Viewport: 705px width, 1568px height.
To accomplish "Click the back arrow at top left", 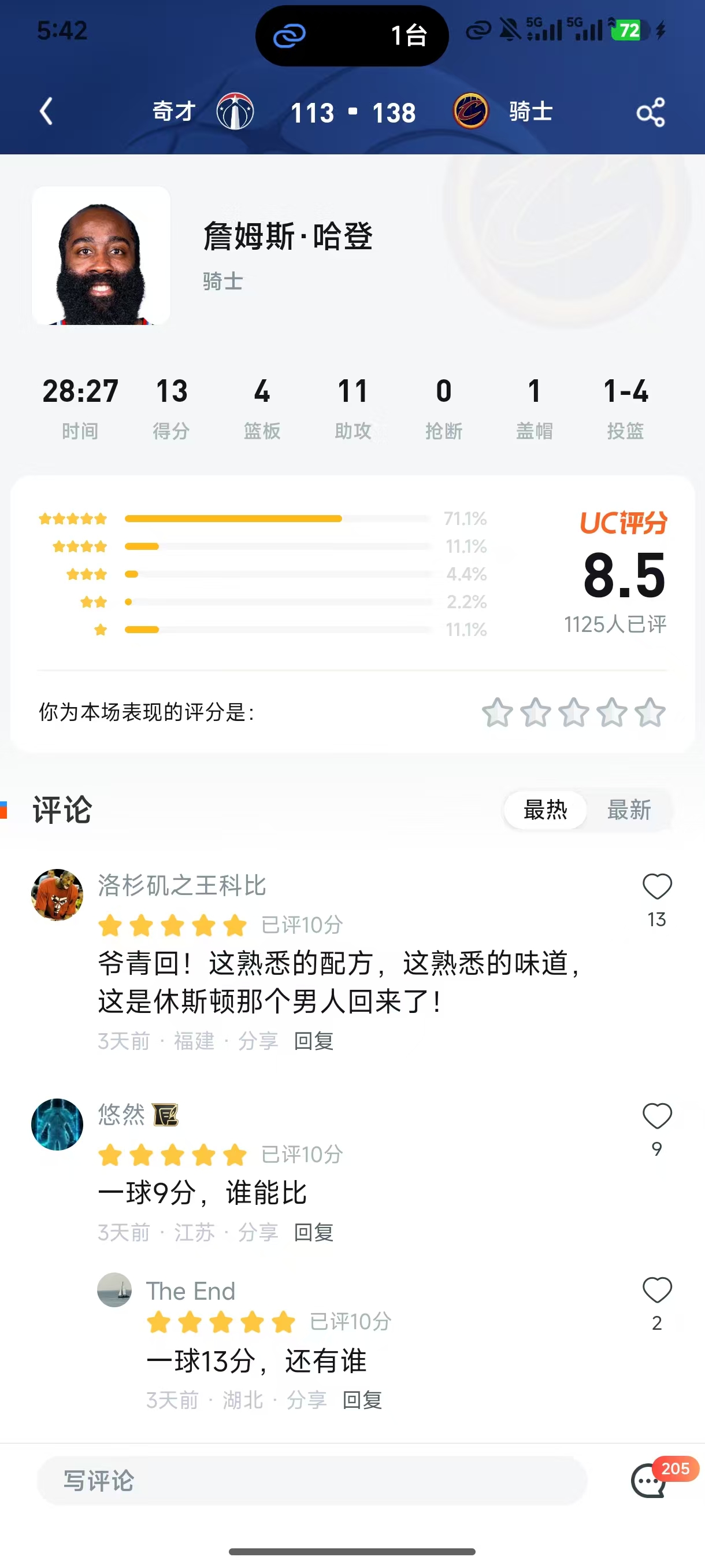I will coord(46,112).
